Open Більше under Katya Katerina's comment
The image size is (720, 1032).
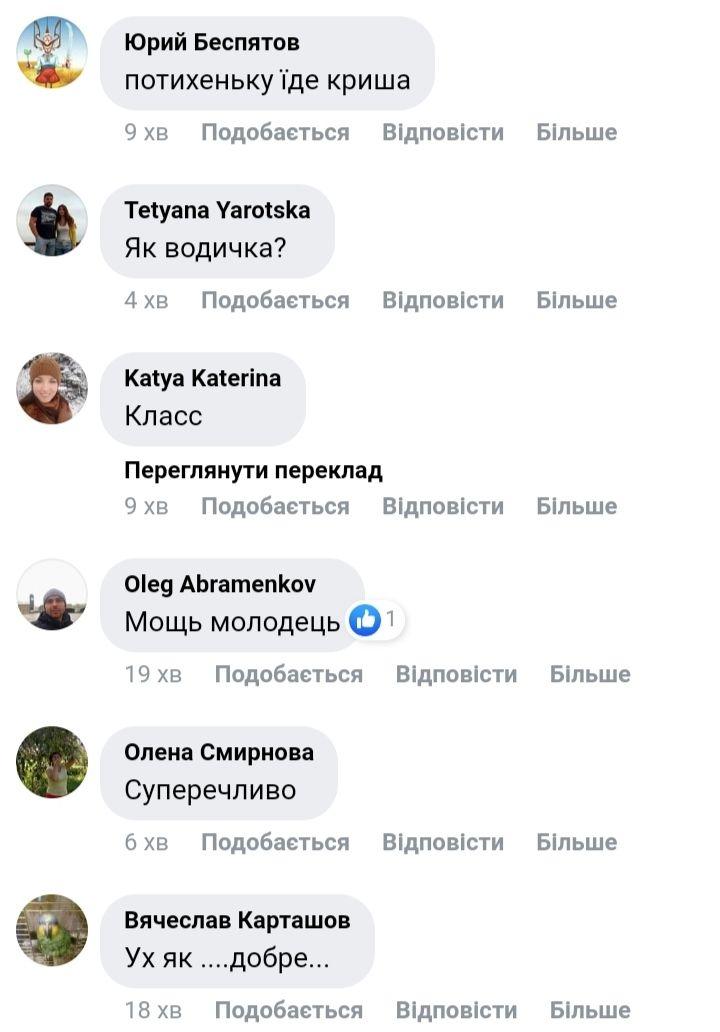pyautogui.click(x=576, y=506)
